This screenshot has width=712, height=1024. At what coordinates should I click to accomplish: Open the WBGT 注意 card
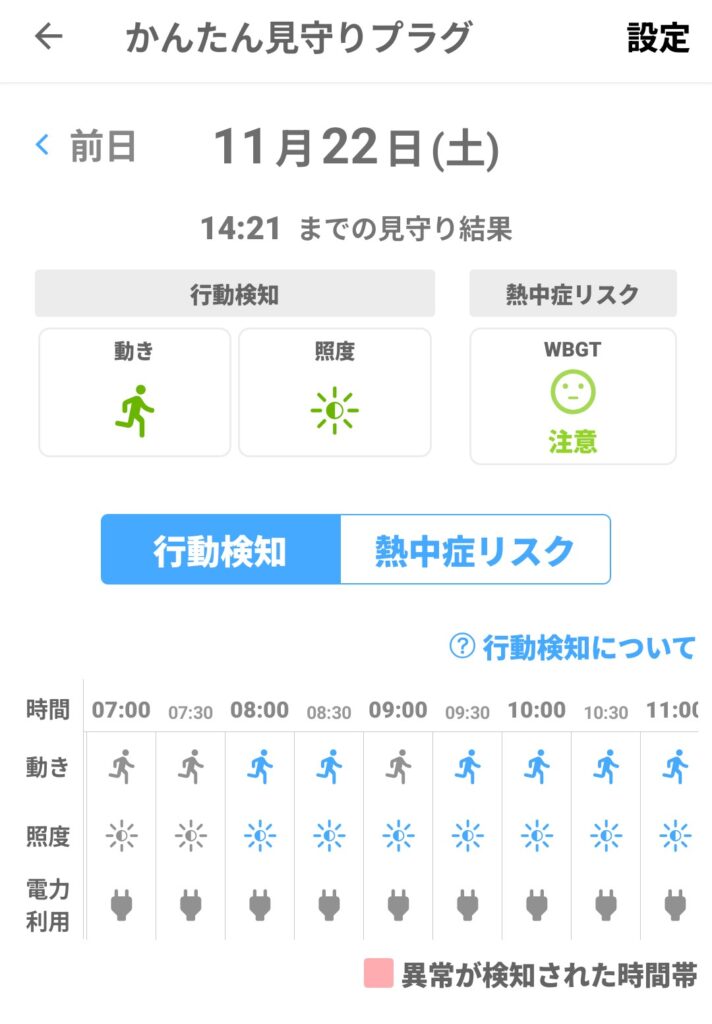[572, 397]
